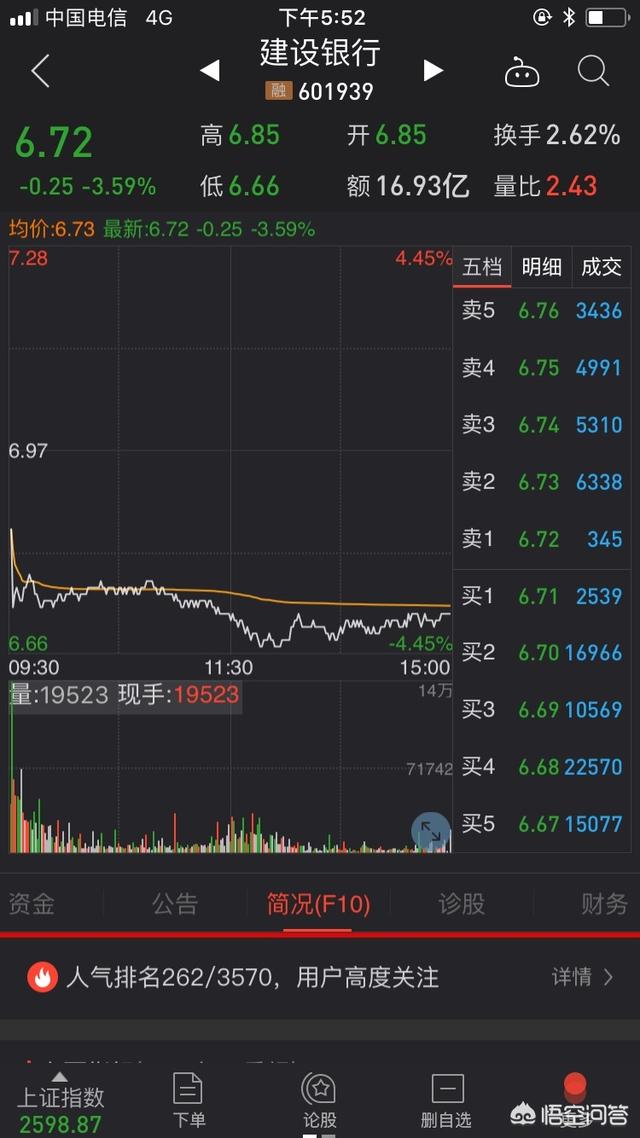View 详情 of the popularity ranking
The width and height of the screenshot is (640, 1138).
click(x=583, y=977)
